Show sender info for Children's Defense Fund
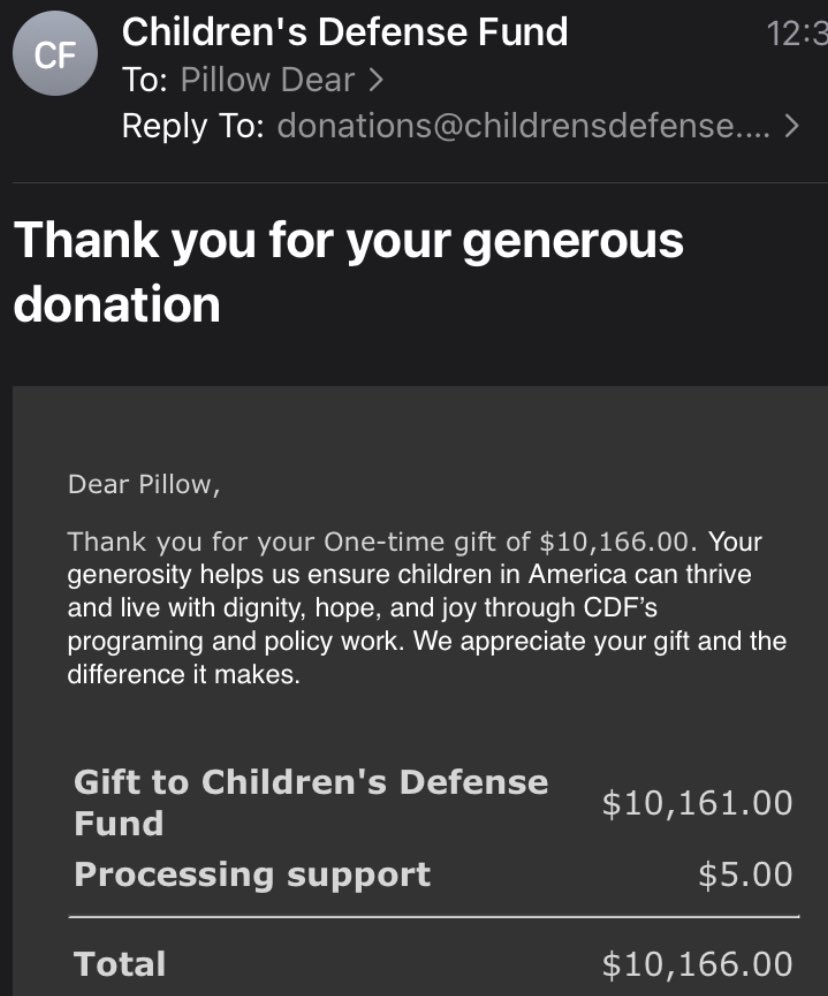The height and width of the screenshot is (996, 828). (x=344, y=33)
